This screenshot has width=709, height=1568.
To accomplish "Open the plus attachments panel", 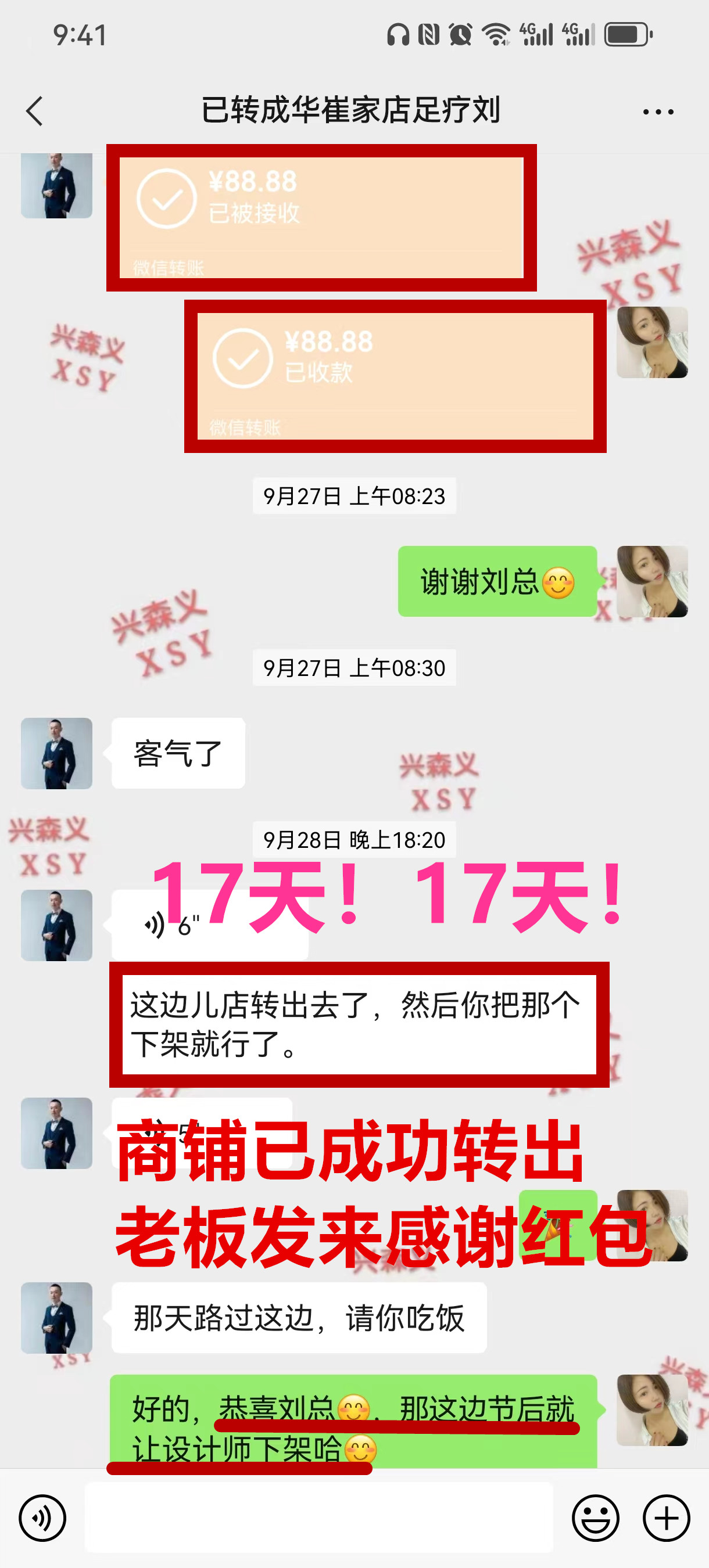I will 666,1517.
